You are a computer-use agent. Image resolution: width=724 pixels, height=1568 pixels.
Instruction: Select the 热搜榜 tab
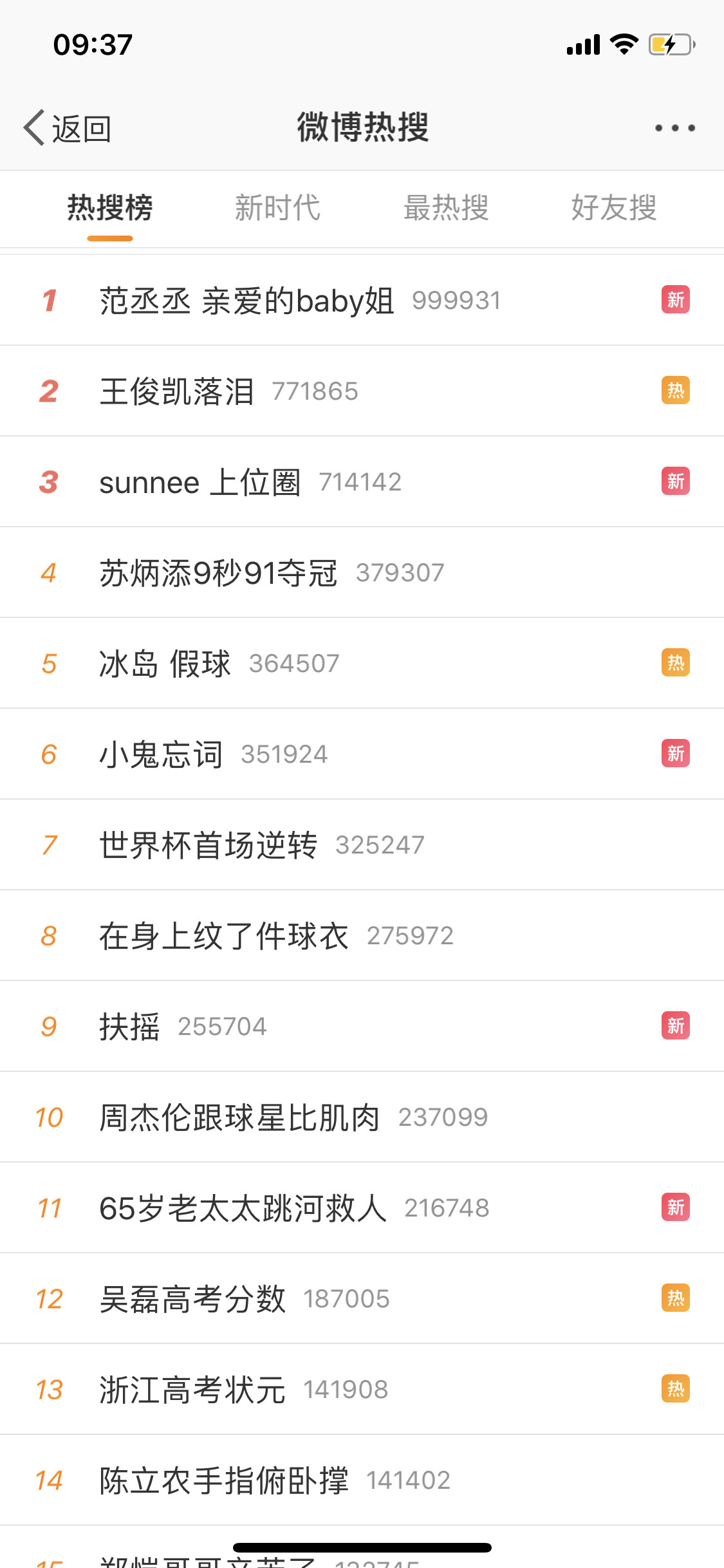(110, 208)
